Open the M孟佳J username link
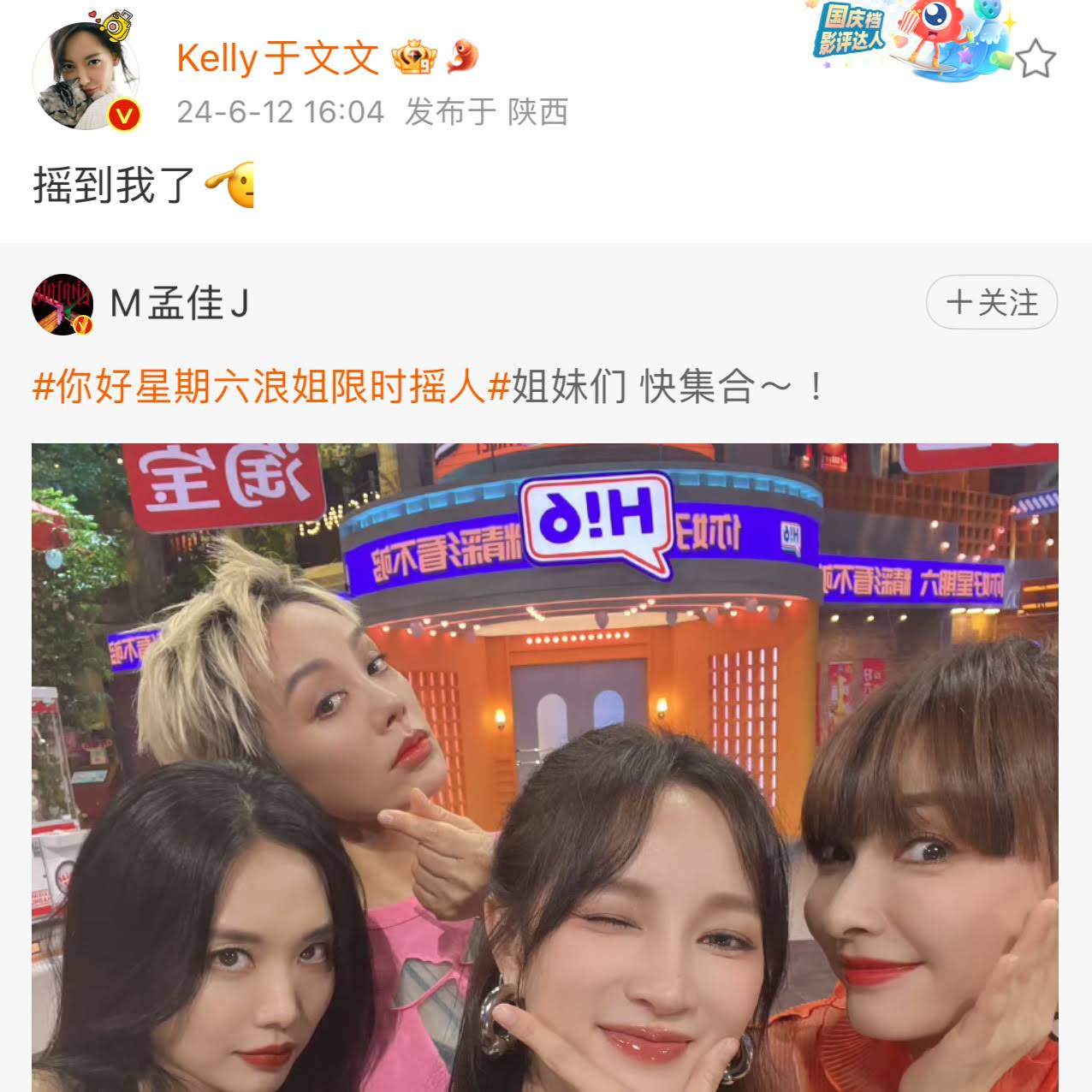This screenshot has width=1092, height=1092. tap(180, 304)
